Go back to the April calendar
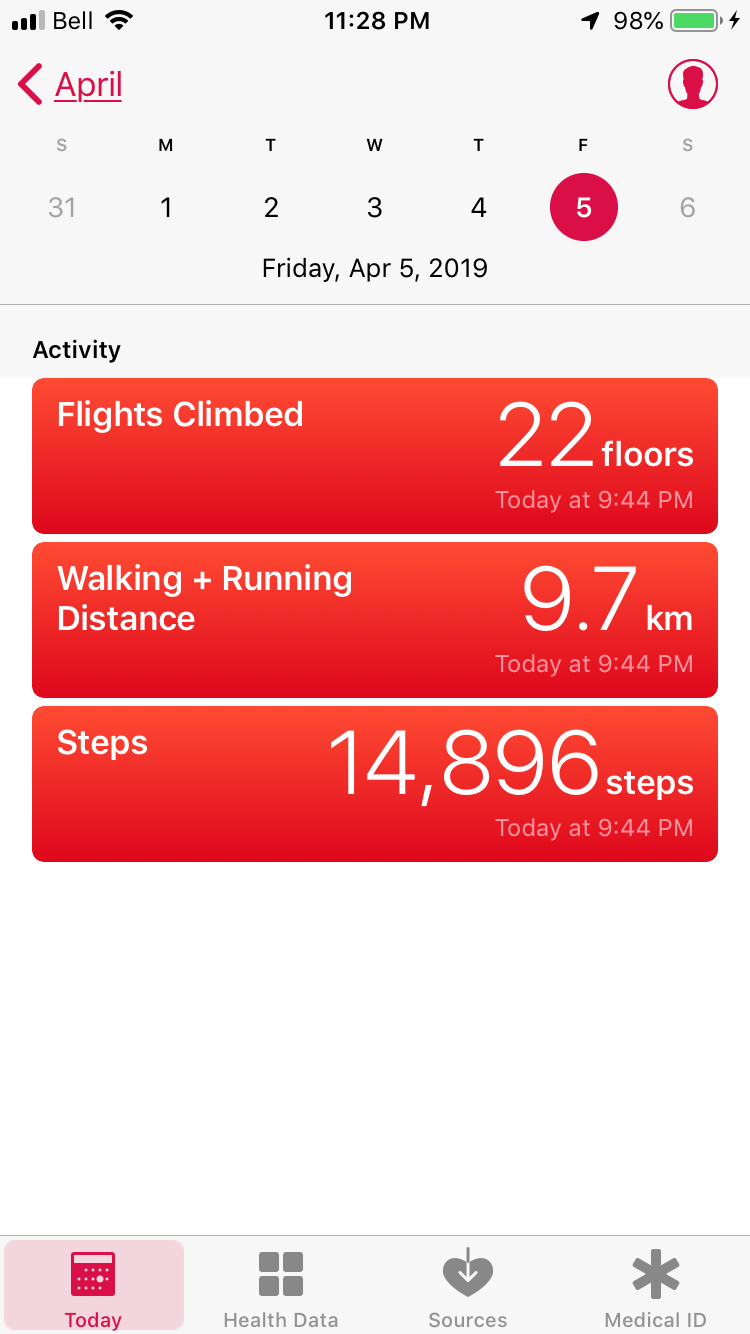The height and width of the screenshot is (1334, 750). (x=72, y=85)
